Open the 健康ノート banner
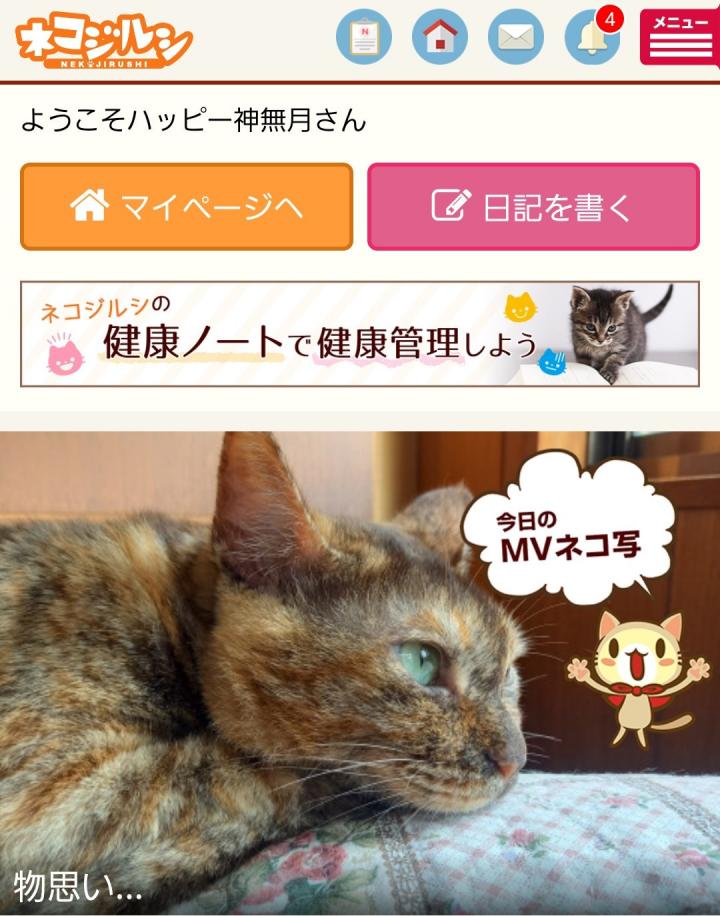Viewport: 720px width, 916px height. tap(360, 334)
